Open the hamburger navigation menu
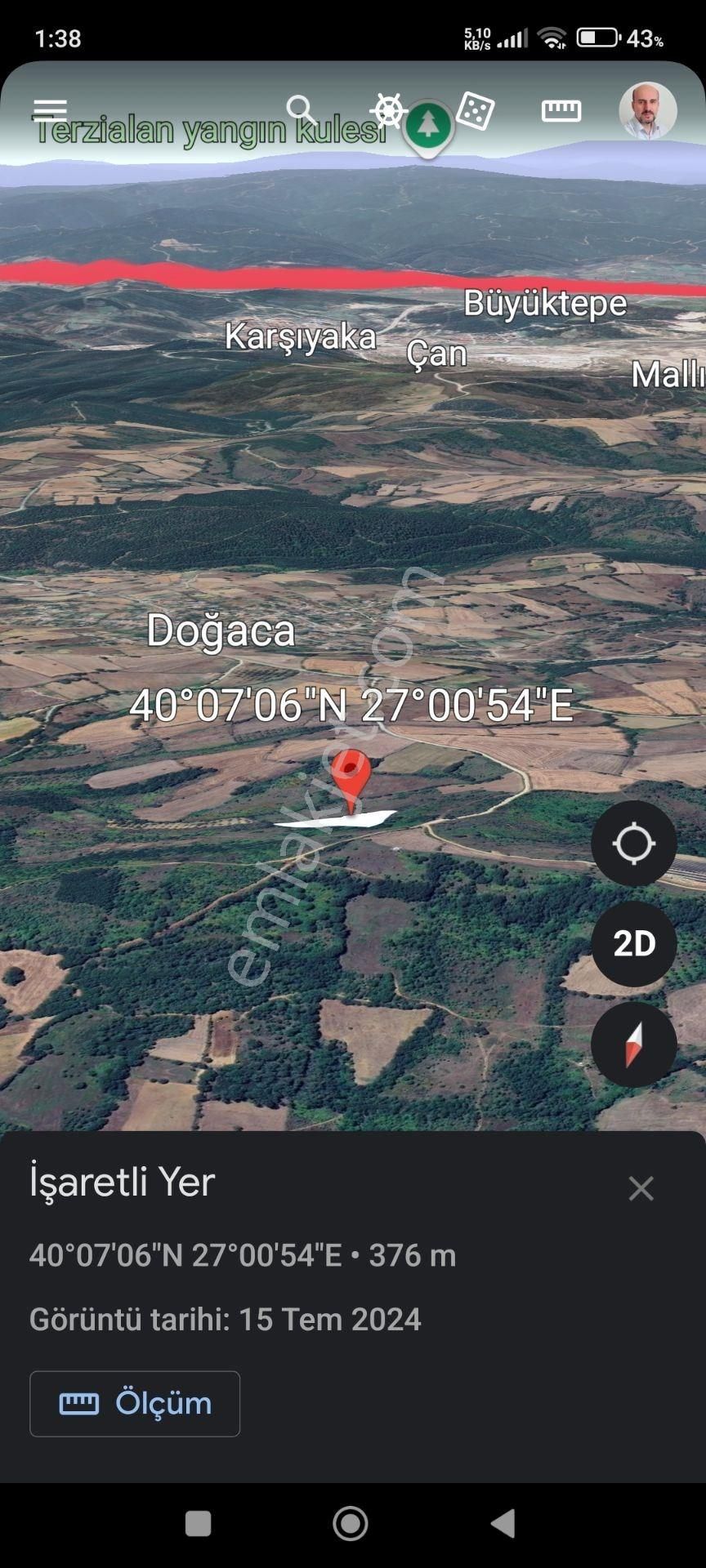Image resolution: width=706 pixels, height=1568 pixels. (51, 109)
